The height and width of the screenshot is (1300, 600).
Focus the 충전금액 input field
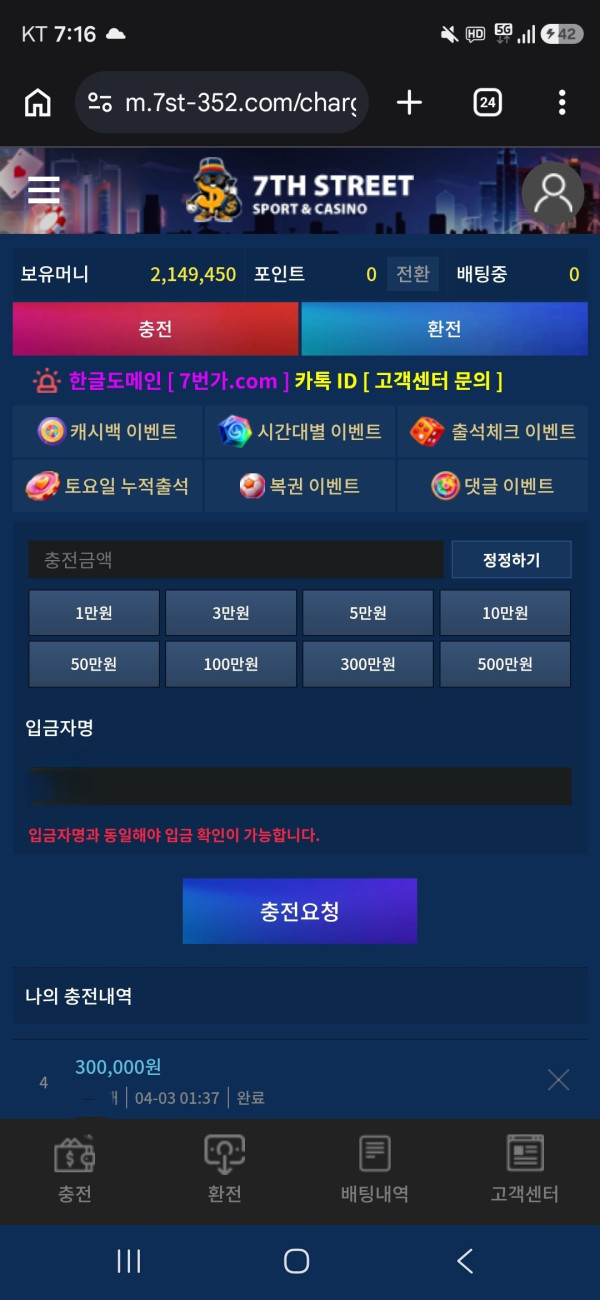(x=235, y=560)
